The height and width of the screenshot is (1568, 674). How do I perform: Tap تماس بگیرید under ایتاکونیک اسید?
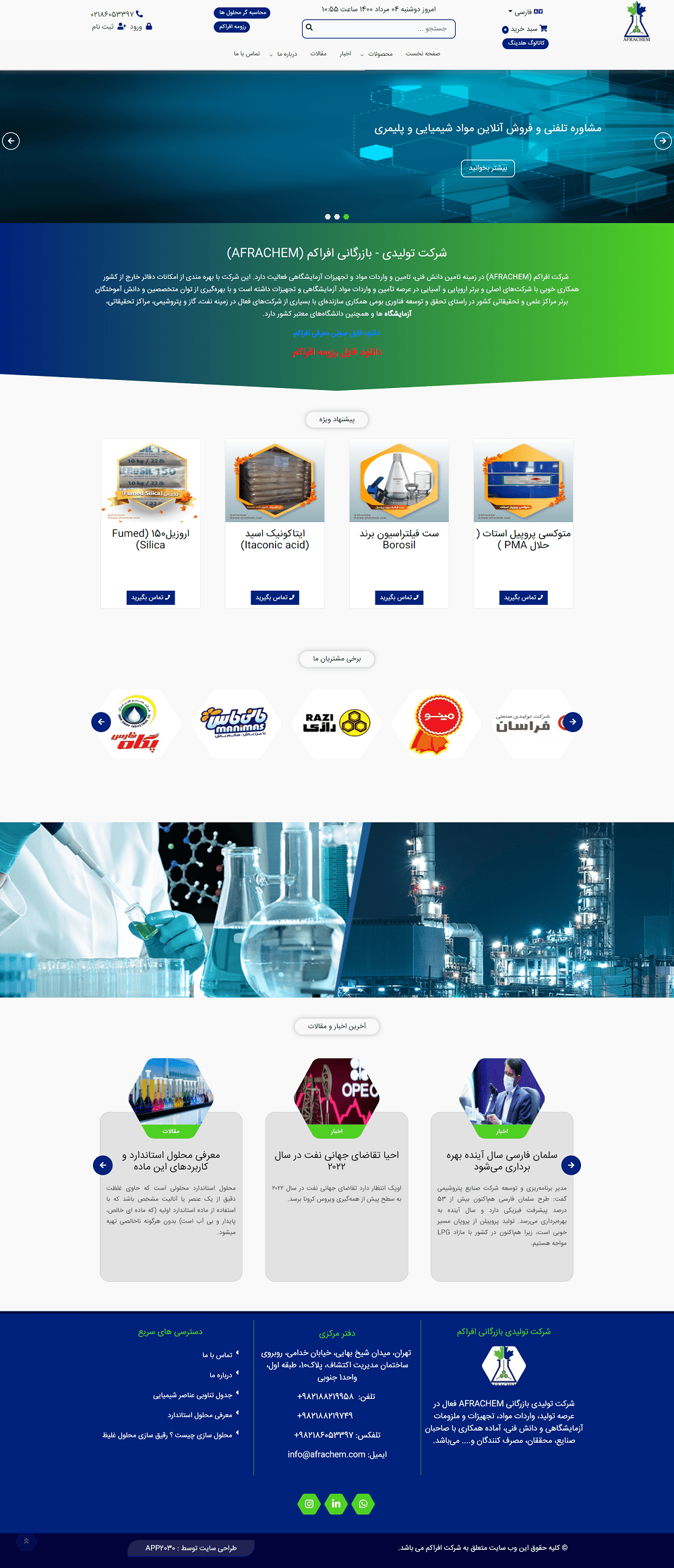275,597
